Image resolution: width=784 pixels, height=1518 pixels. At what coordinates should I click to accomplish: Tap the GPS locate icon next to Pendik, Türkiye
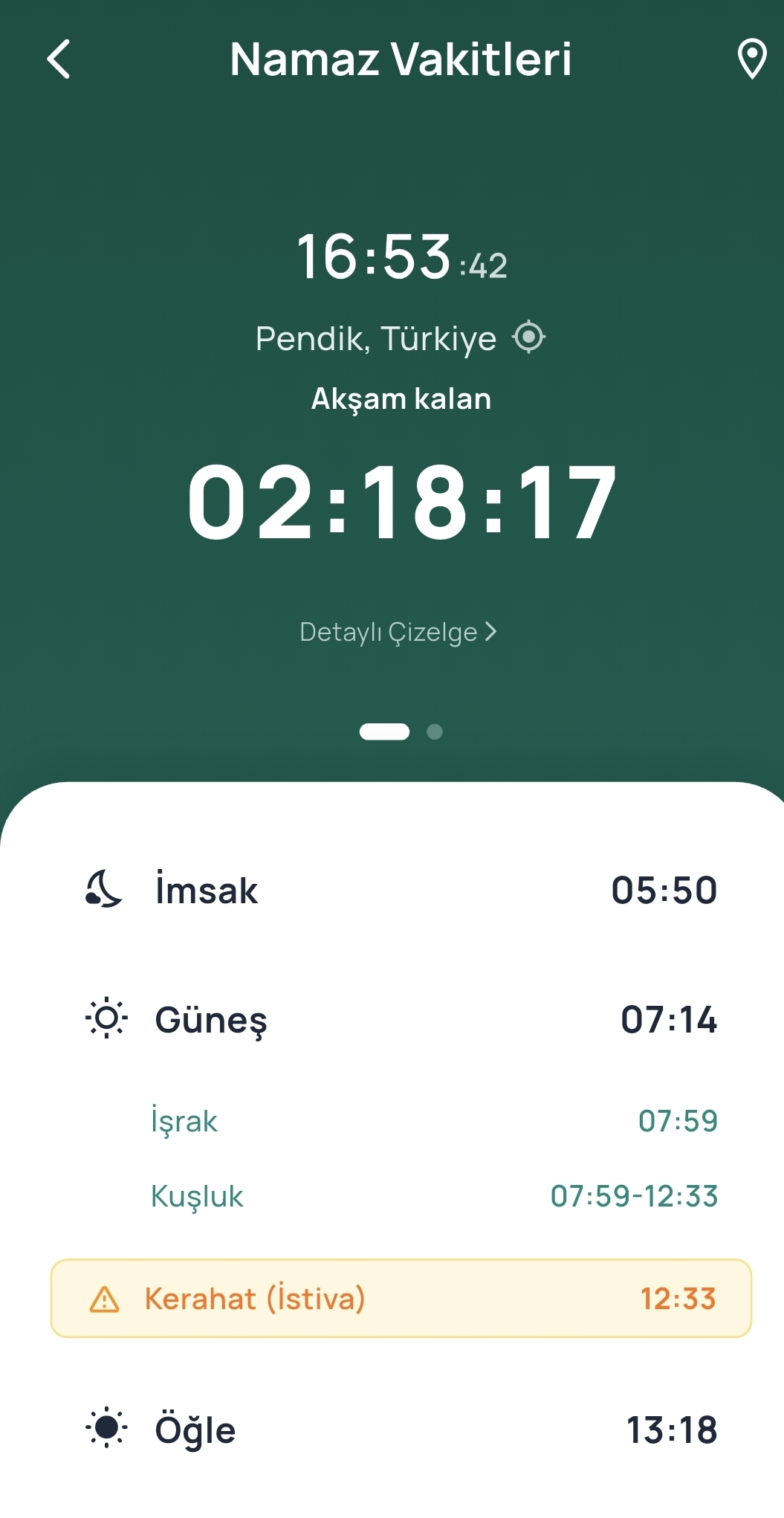coord(530,338)
